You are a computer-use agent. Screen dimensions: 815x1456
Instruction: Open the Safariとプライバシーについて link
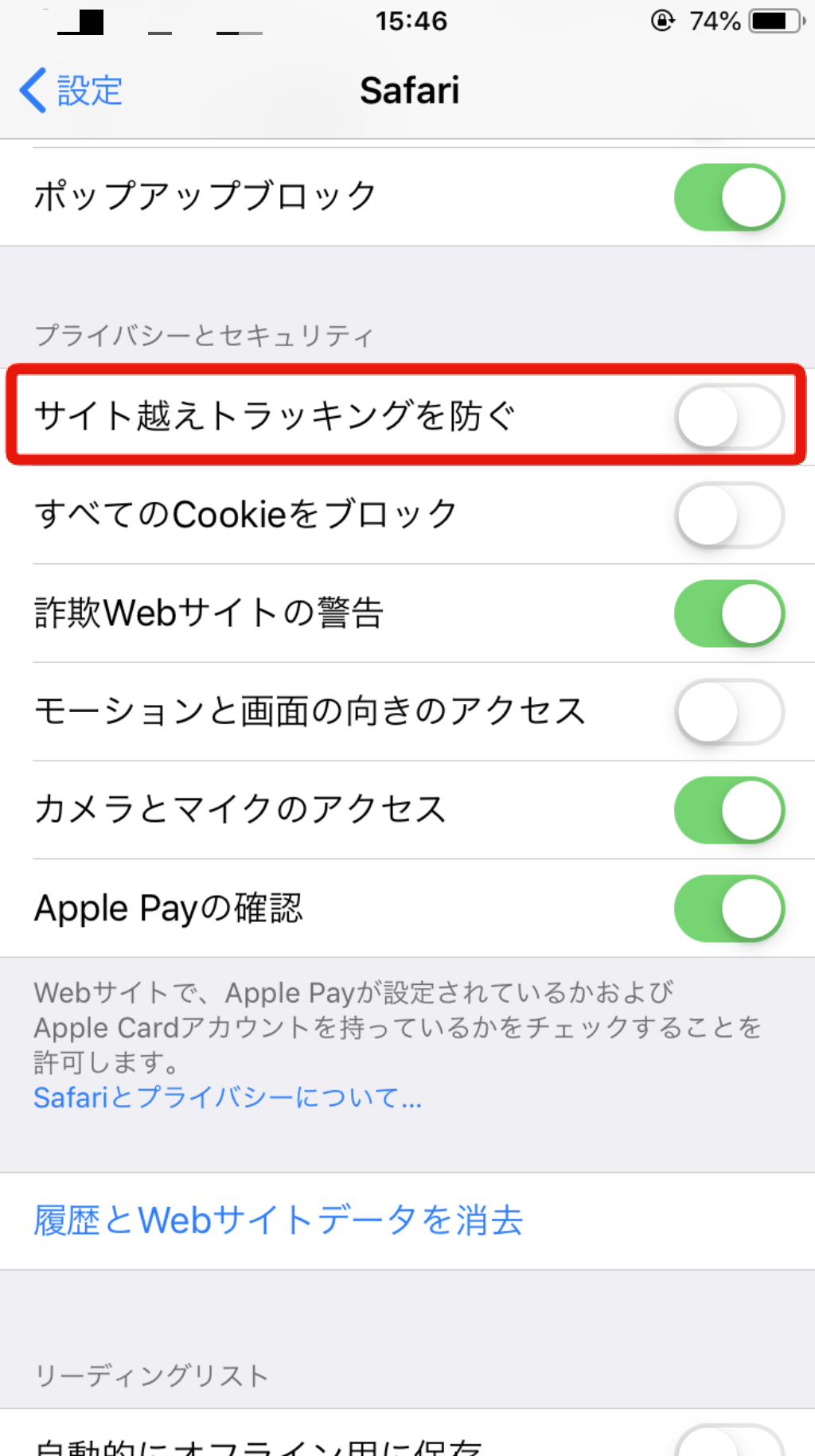[x=226, y=1098]
